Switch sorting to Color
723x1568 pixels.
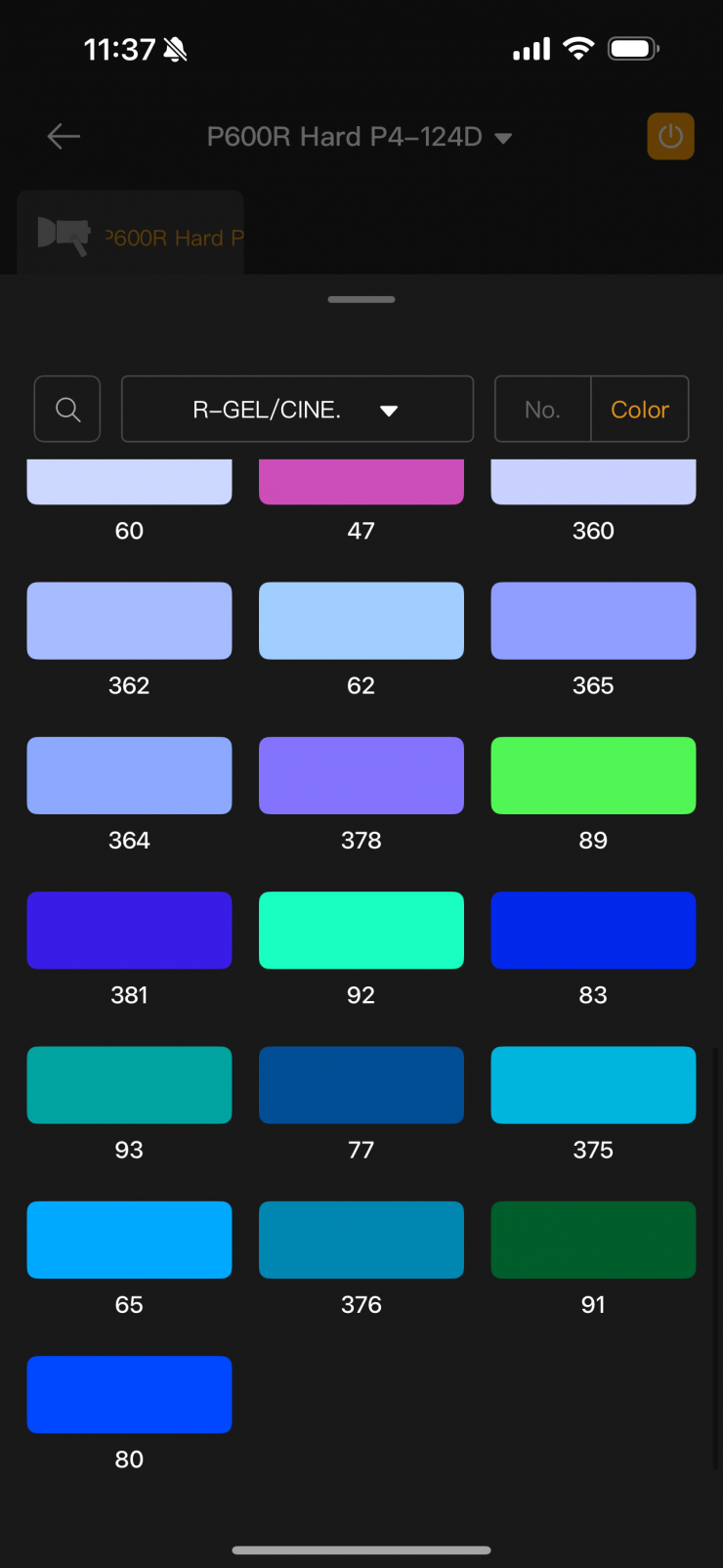(x=640, y=409)
